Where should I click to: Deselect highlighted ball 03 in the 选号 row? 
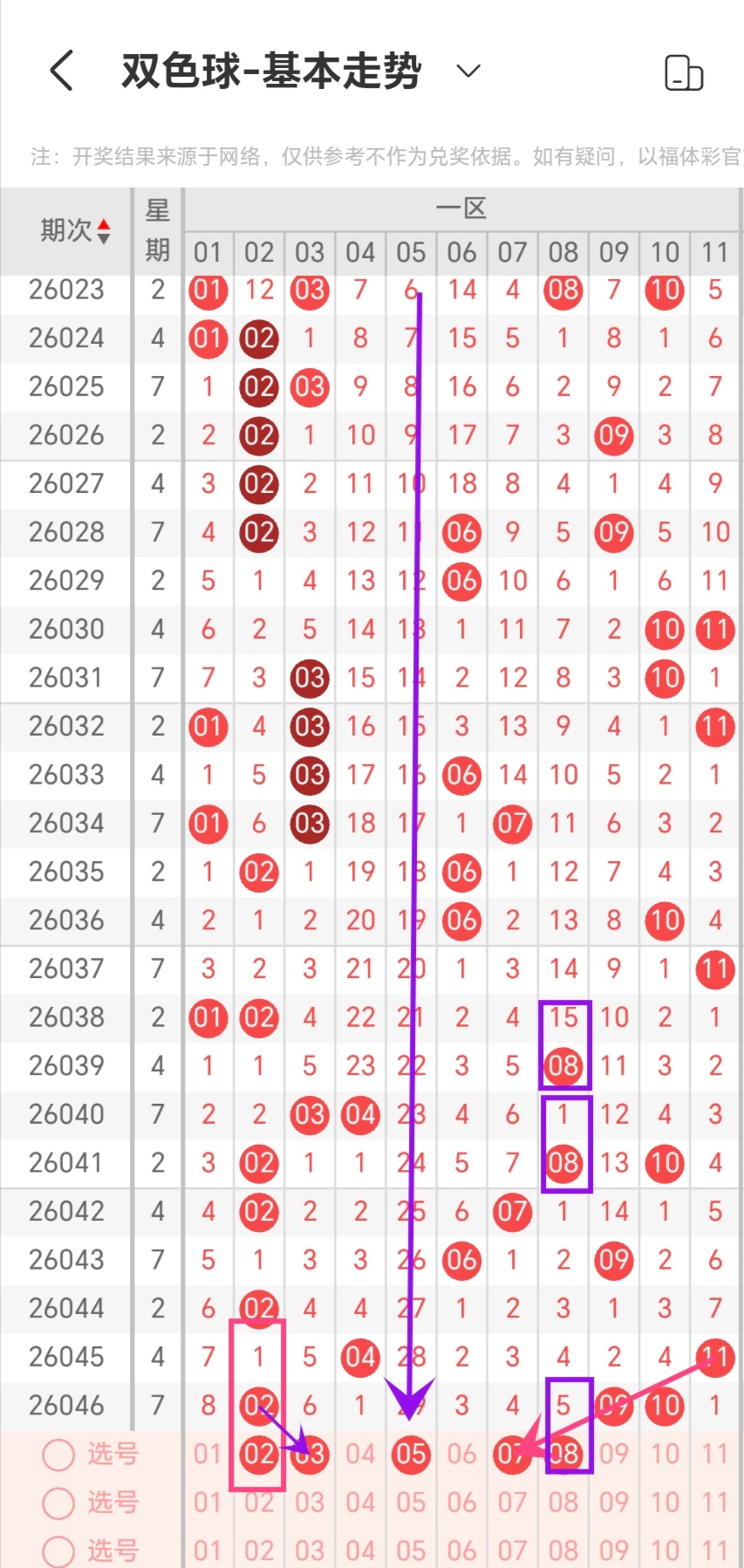310,1454
